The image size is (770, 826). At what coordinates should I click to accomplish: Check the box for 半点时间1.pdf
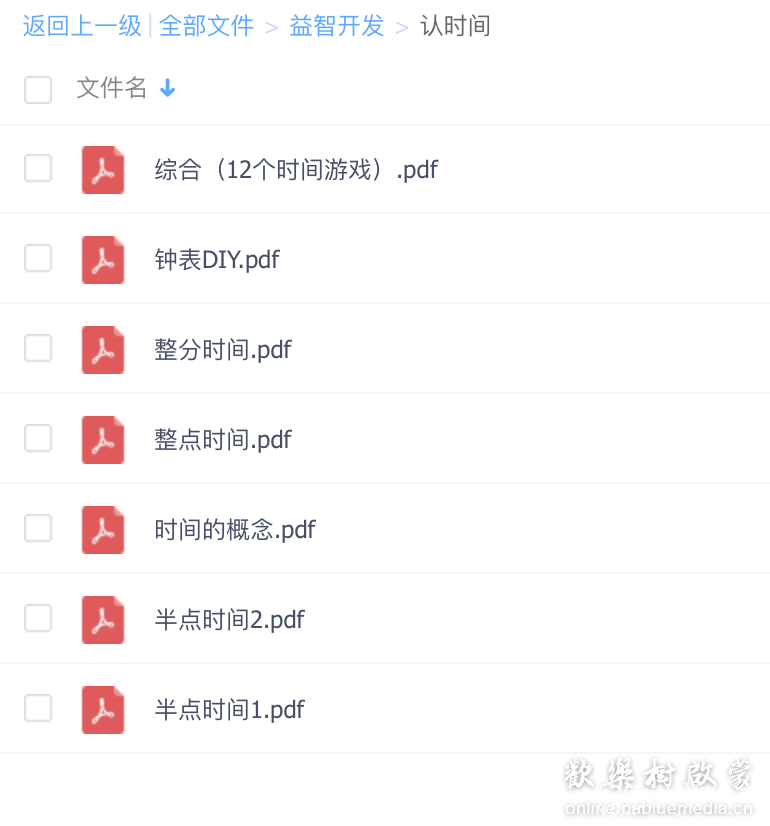tap(38, 709)
